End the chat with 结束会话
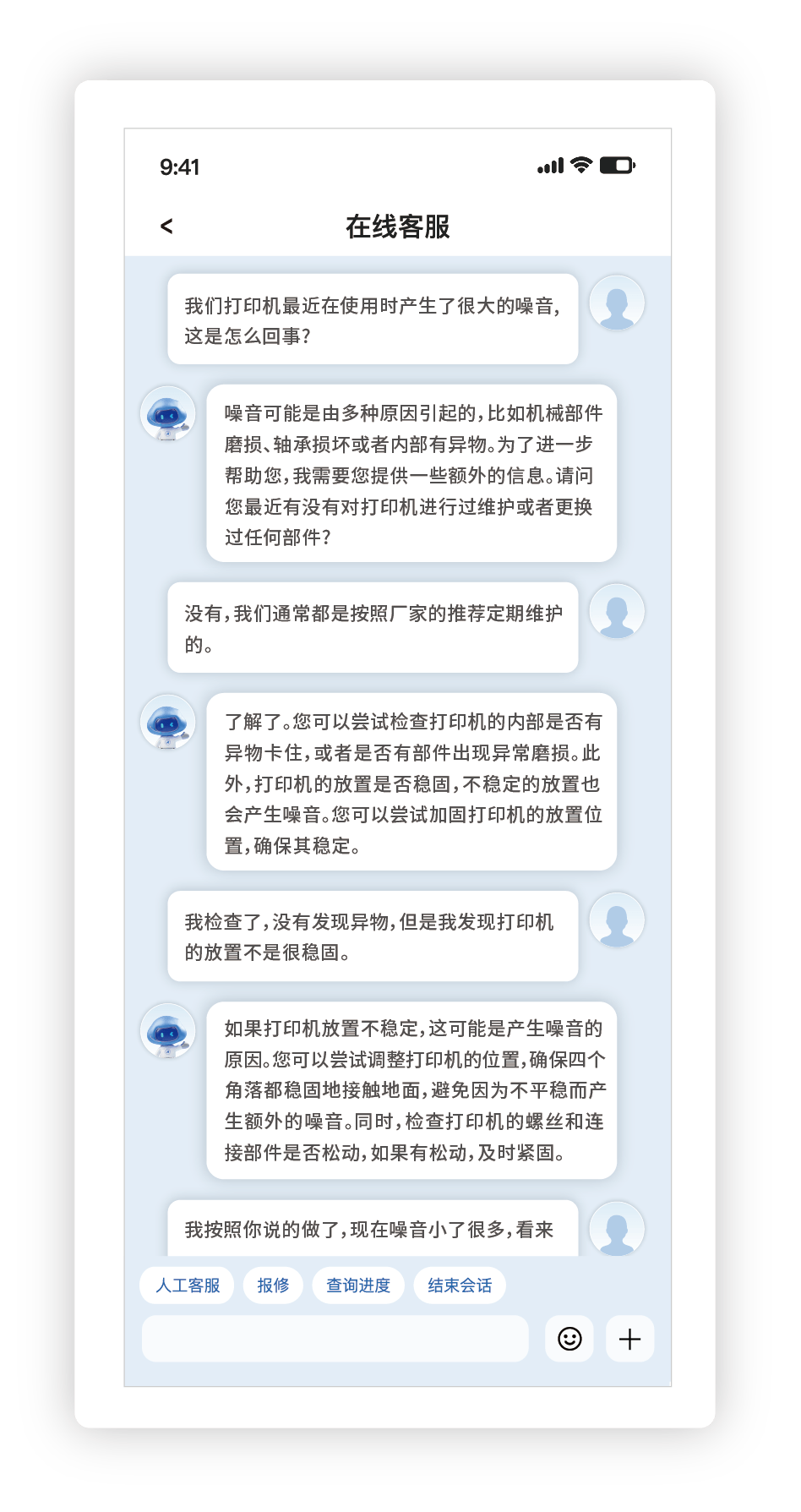 coord(460,1285)
